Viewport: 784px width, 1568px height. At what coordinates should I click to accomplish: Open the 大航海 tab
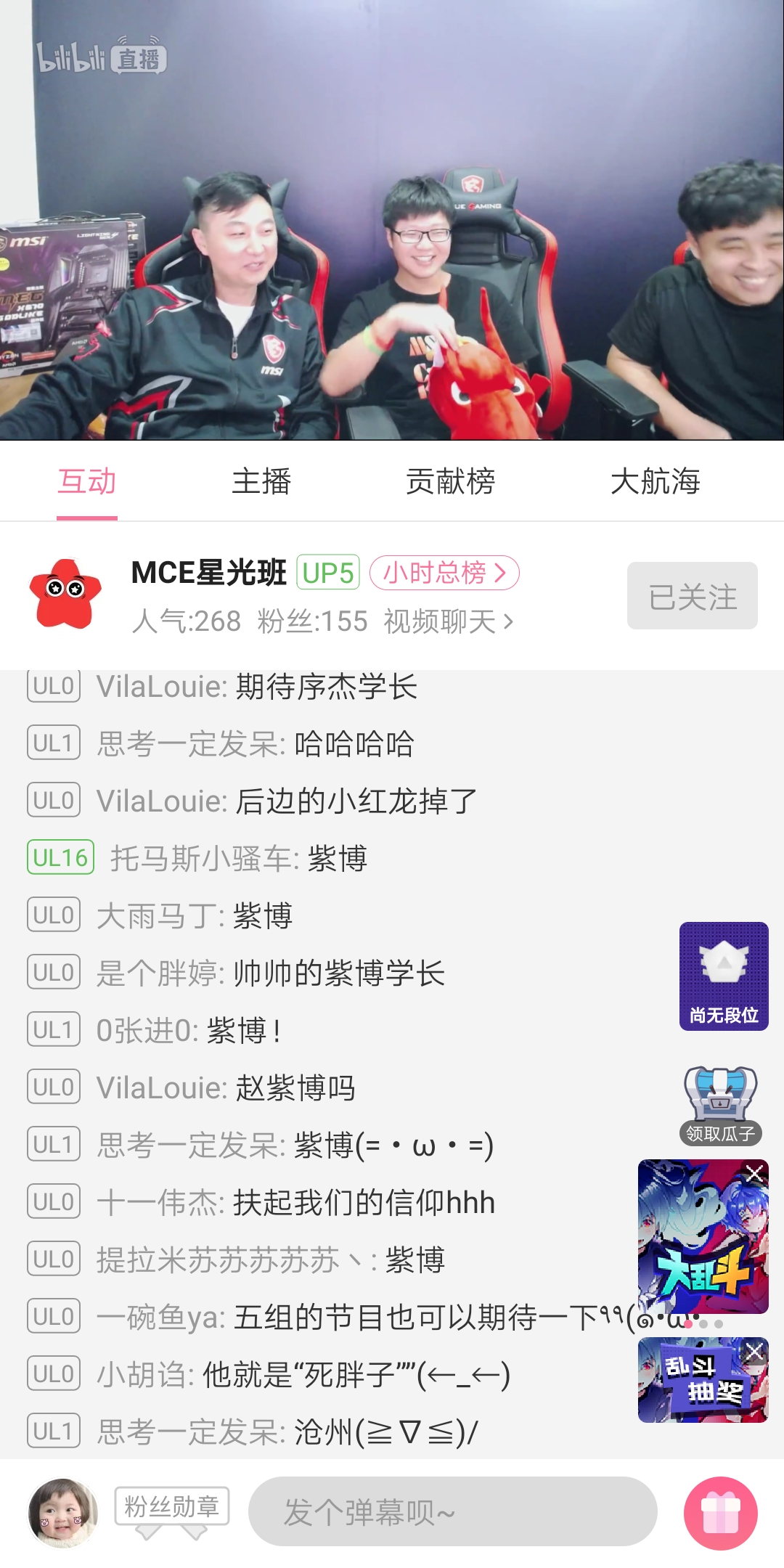(x=655, y=481)
